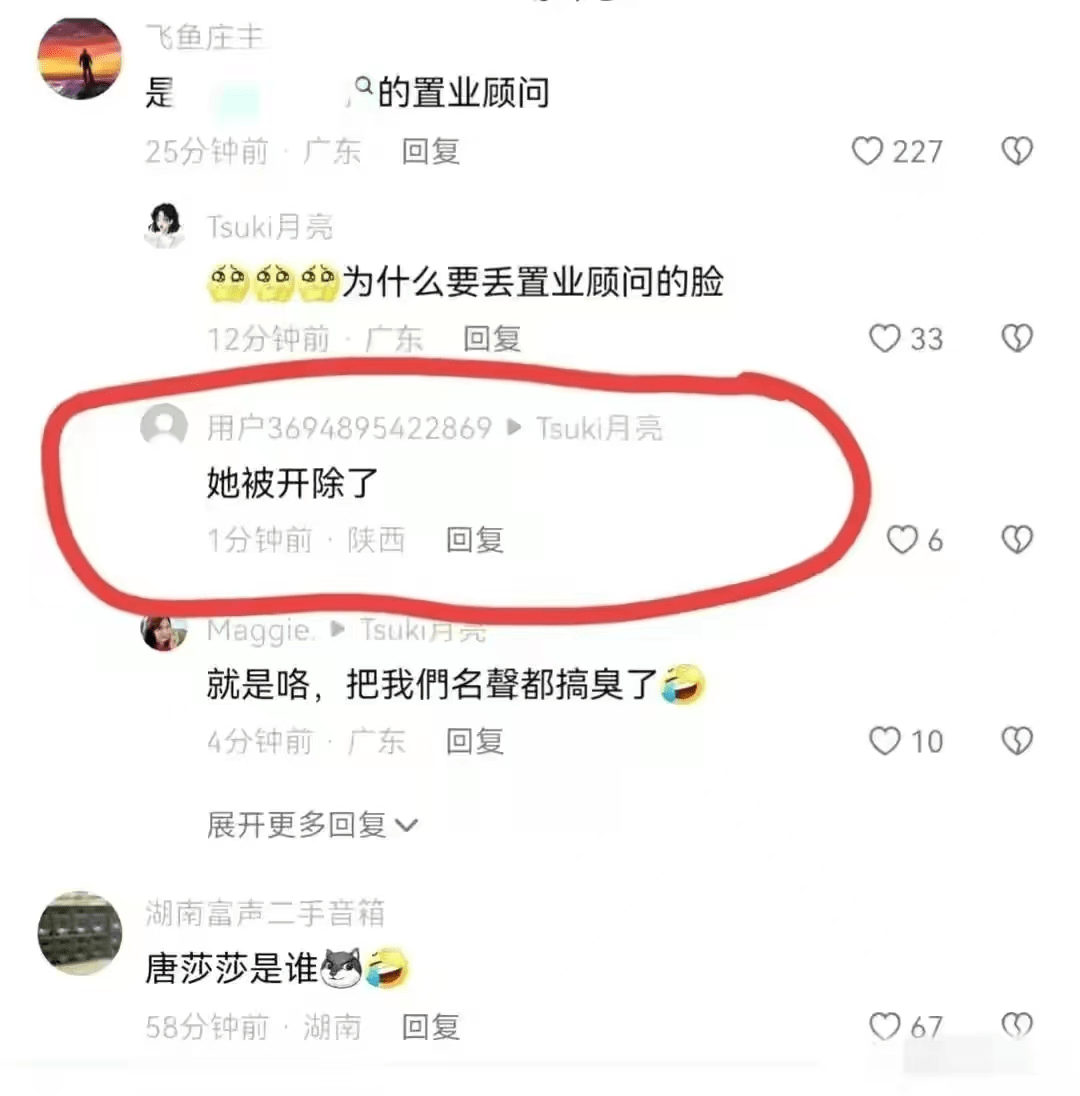Like the 她被开除了 comment

coord(902,540)
